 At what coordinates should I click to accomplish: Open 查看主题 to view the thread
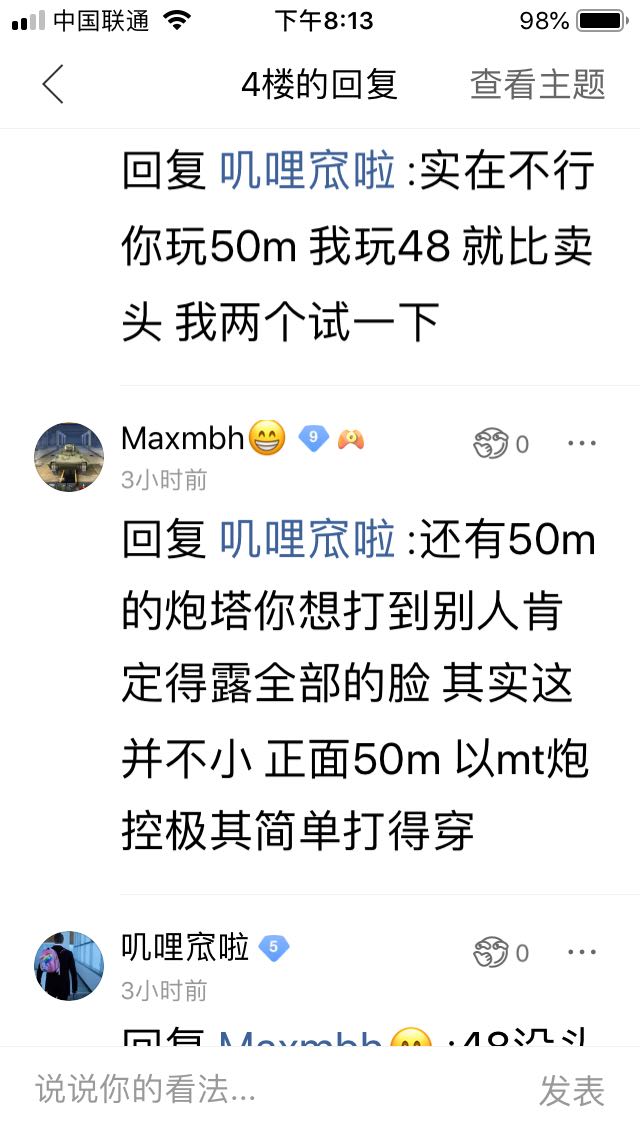537,84
